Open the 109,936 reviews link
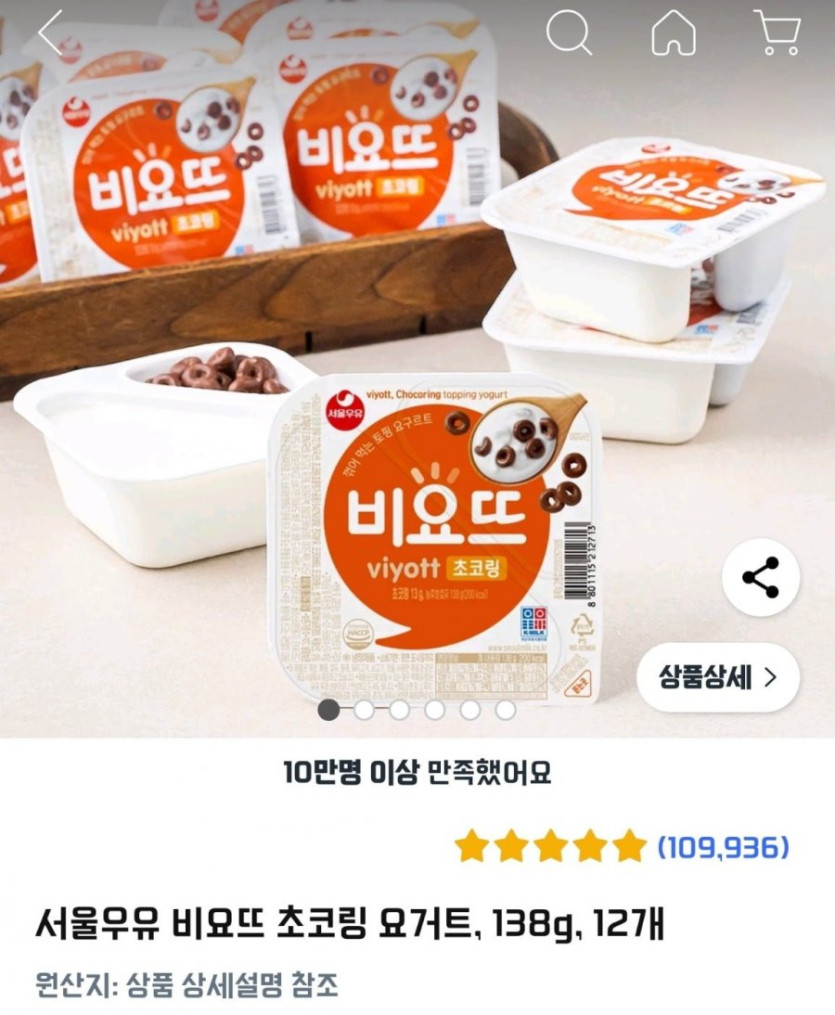Viewport: 835px width, 1015px height. pos(723,848)
